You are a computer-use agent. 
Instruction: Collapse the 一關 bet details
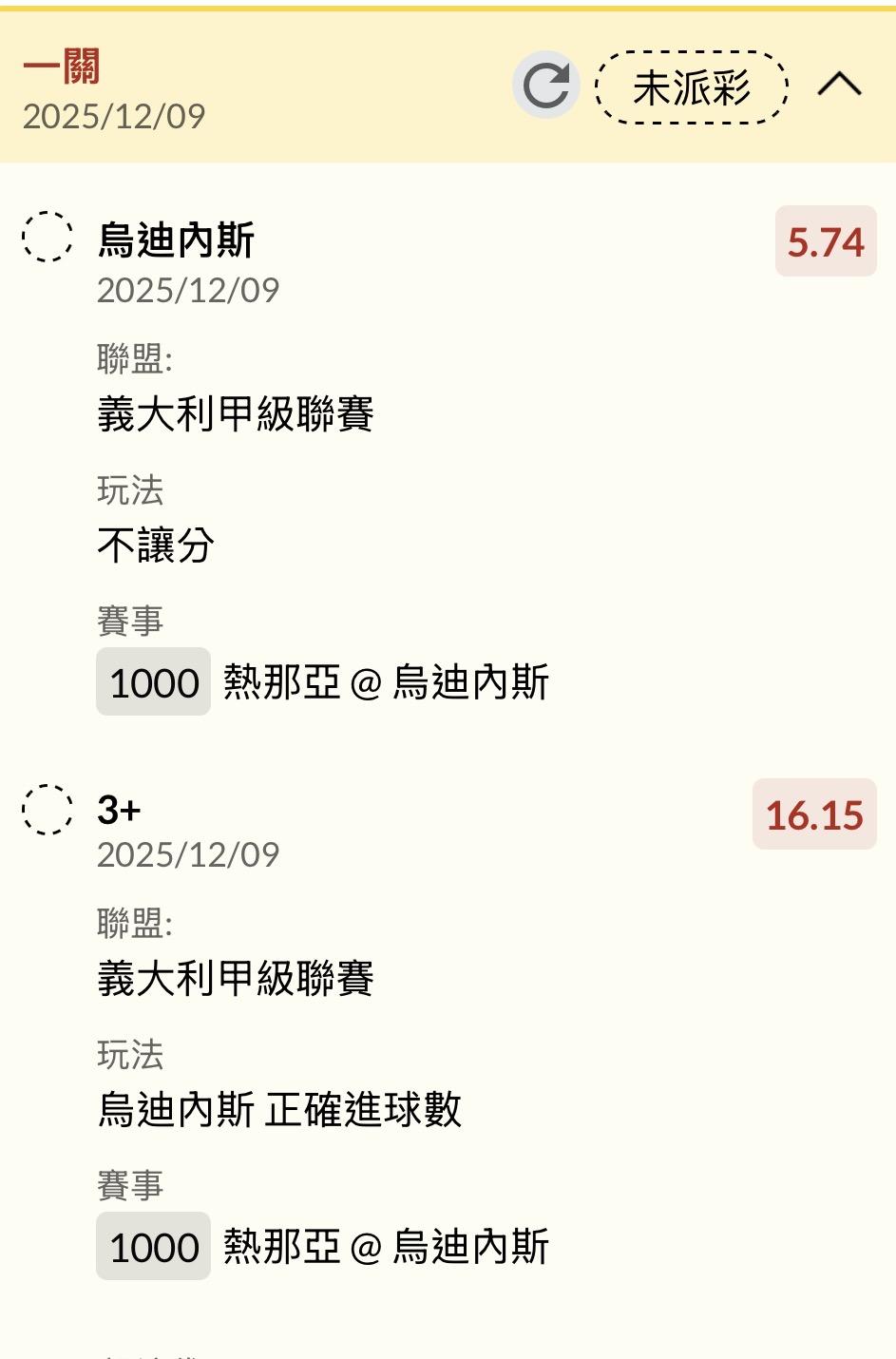click(839, 86)
